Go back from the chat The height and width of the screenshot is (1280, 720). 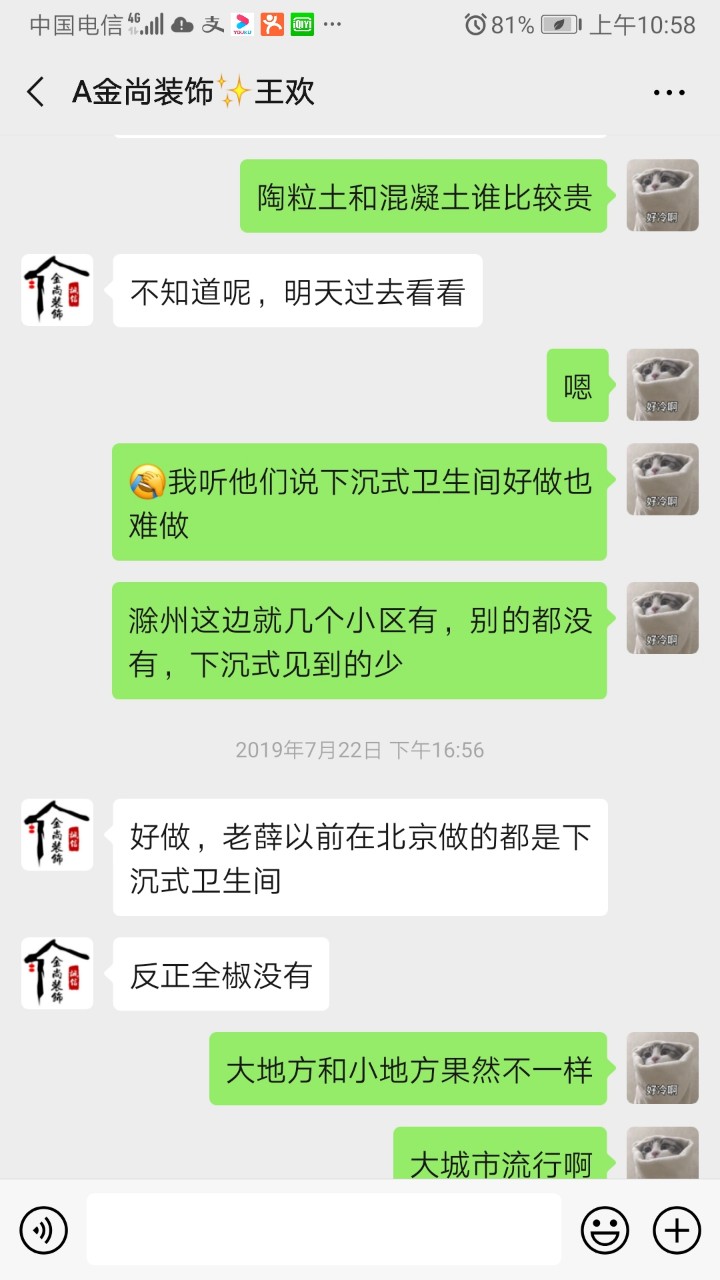click(36, 92)
